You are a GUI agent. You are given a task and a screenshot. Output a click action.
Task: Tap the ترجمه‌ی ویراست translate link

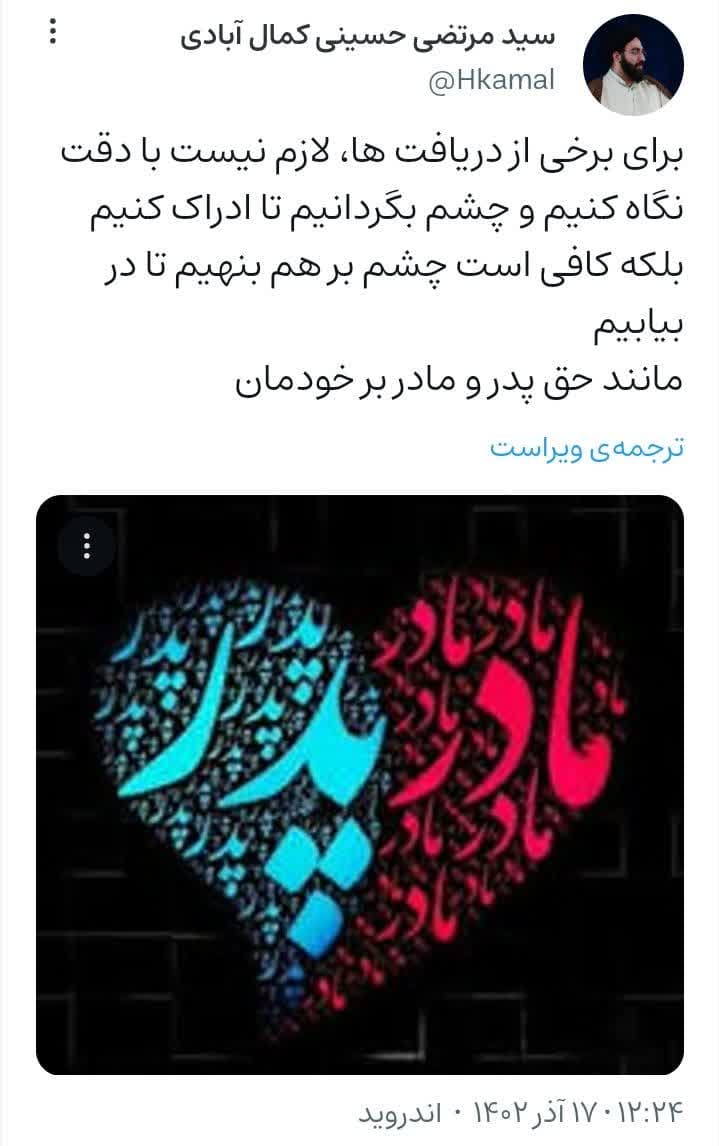click(x=587, y=447)
